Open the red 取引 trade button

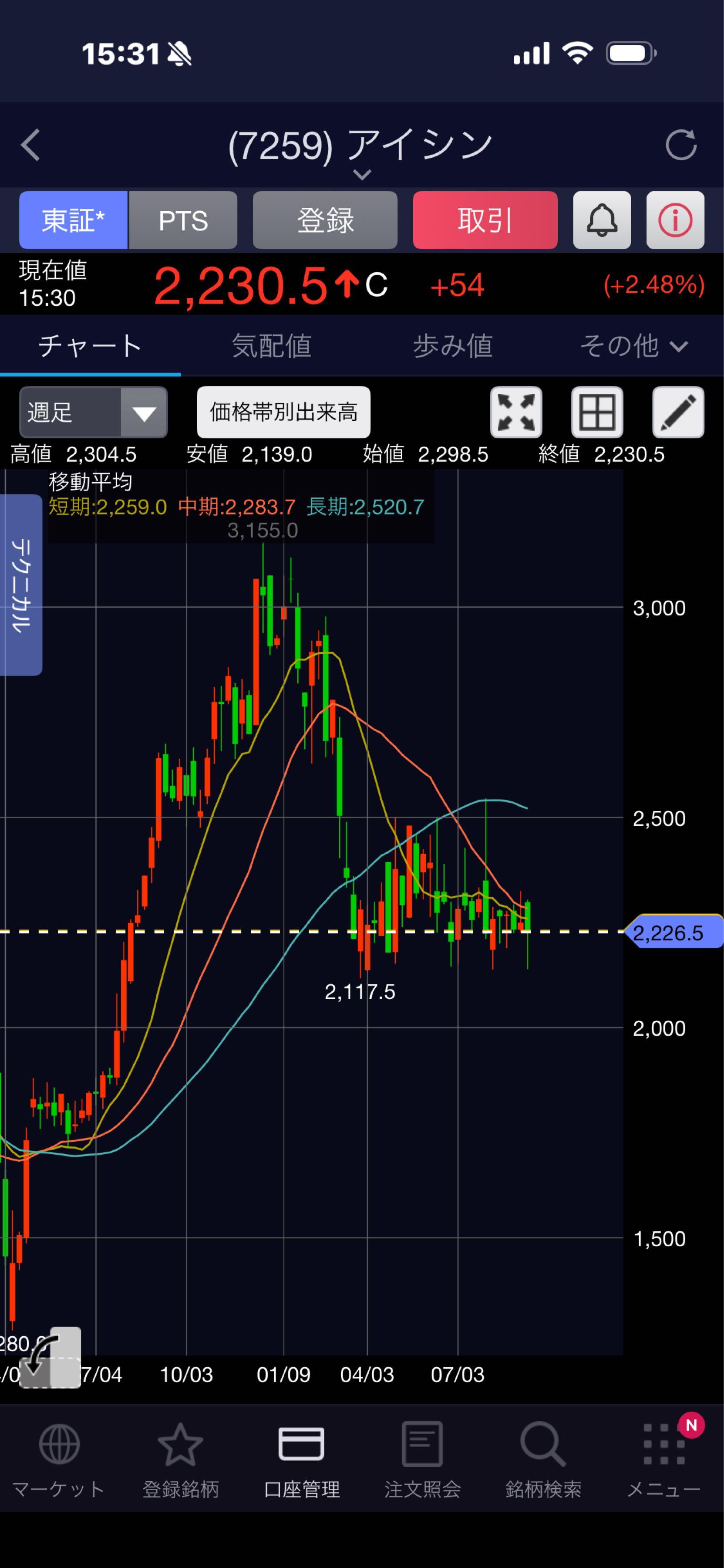coord(485,220)
